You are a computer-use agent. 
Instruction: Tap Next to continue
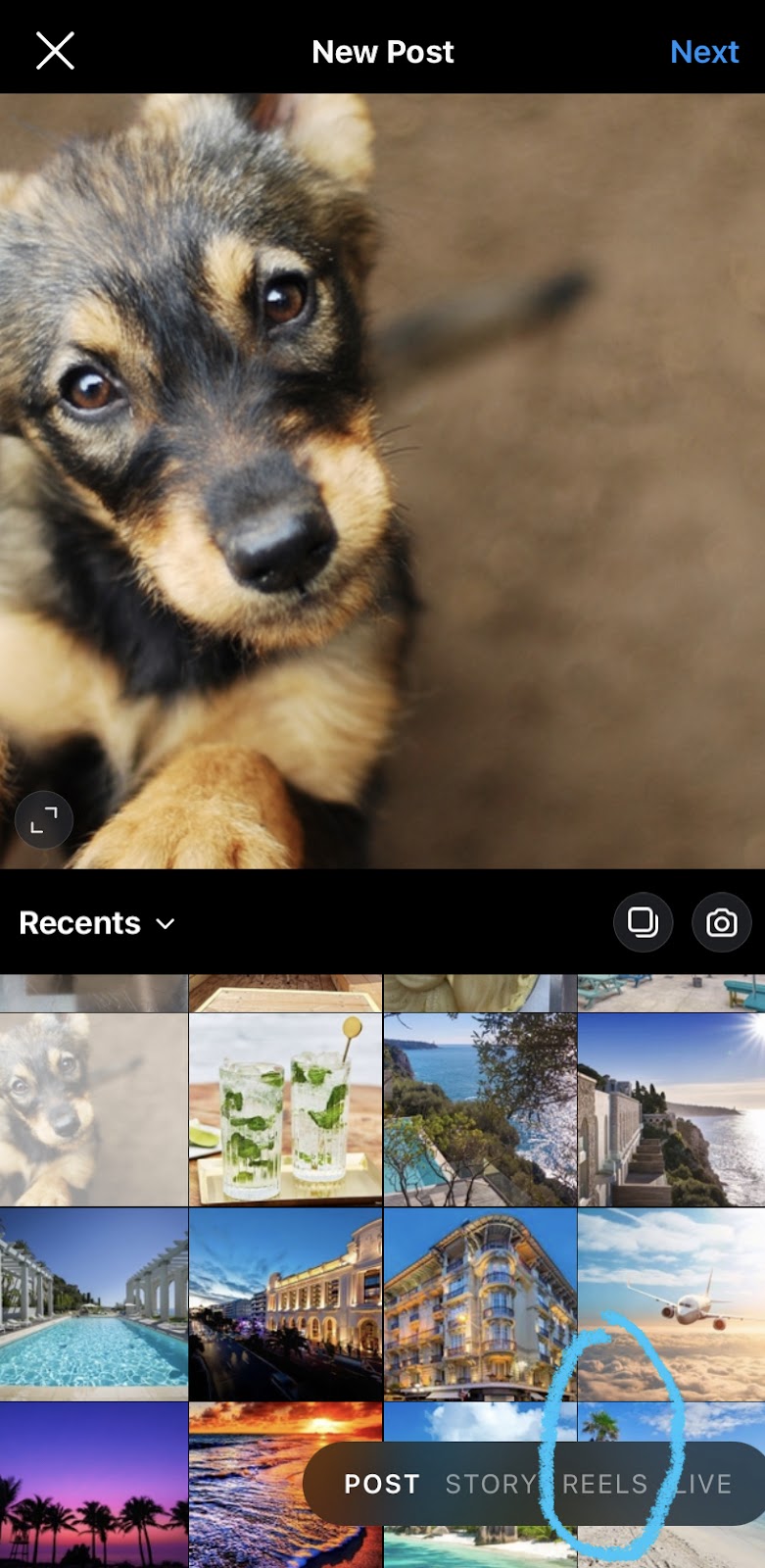point(704,52)
